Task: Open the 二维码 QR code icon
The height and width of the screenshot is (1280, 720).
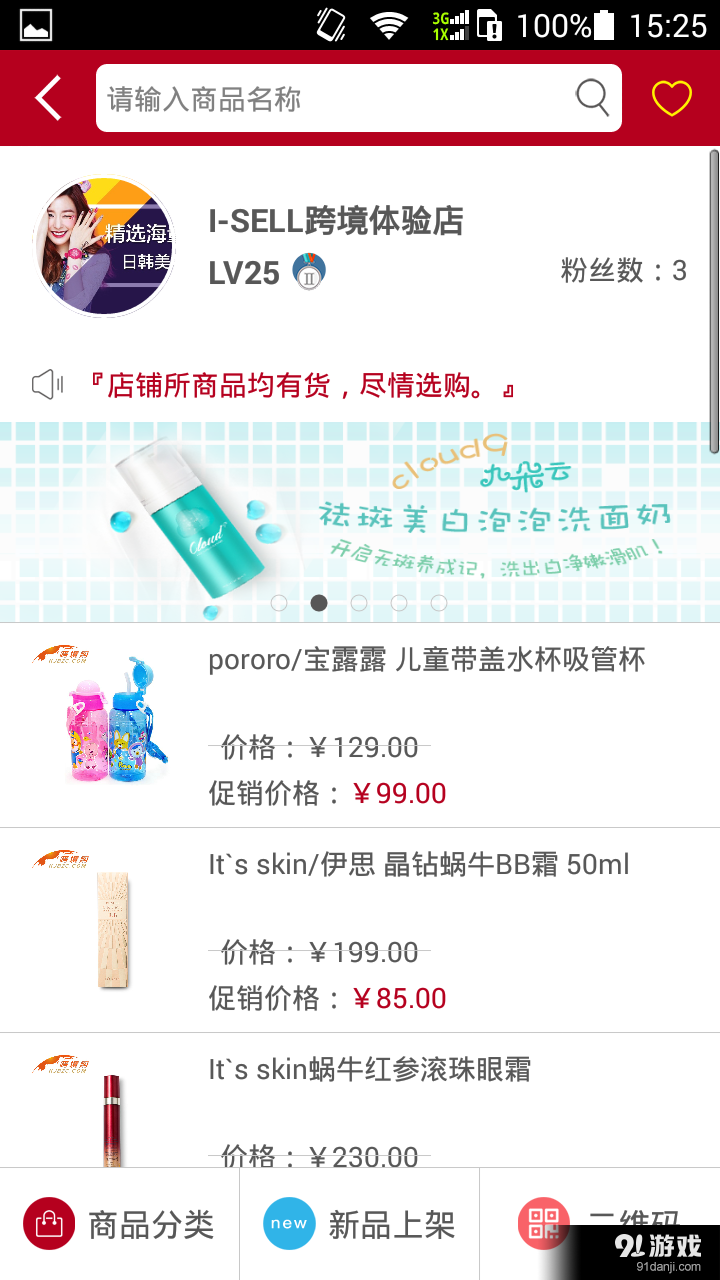Action: (543, 1223)
